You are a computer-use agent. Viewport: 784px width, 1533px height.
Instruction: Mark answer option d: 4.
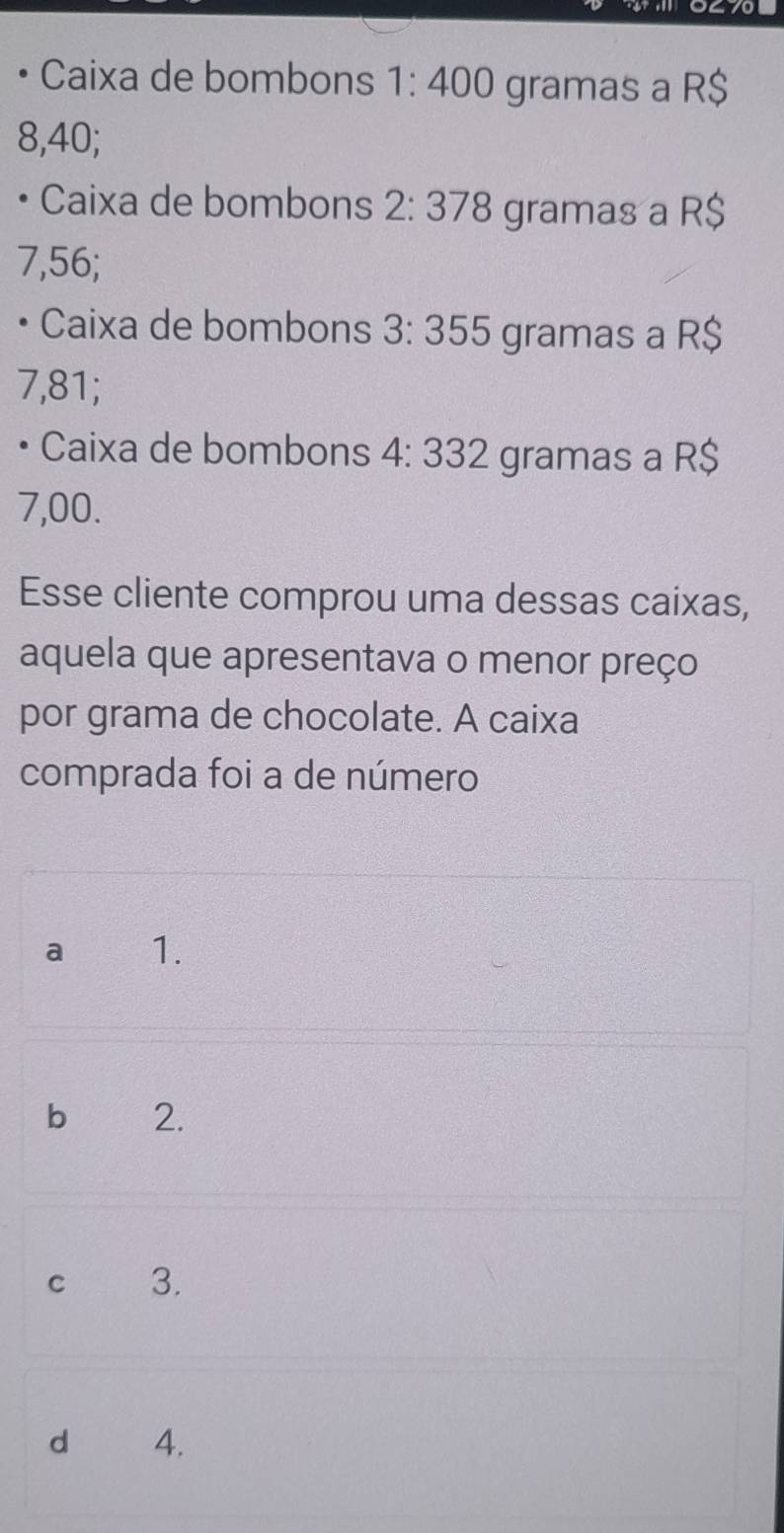tap(385, 1444)
